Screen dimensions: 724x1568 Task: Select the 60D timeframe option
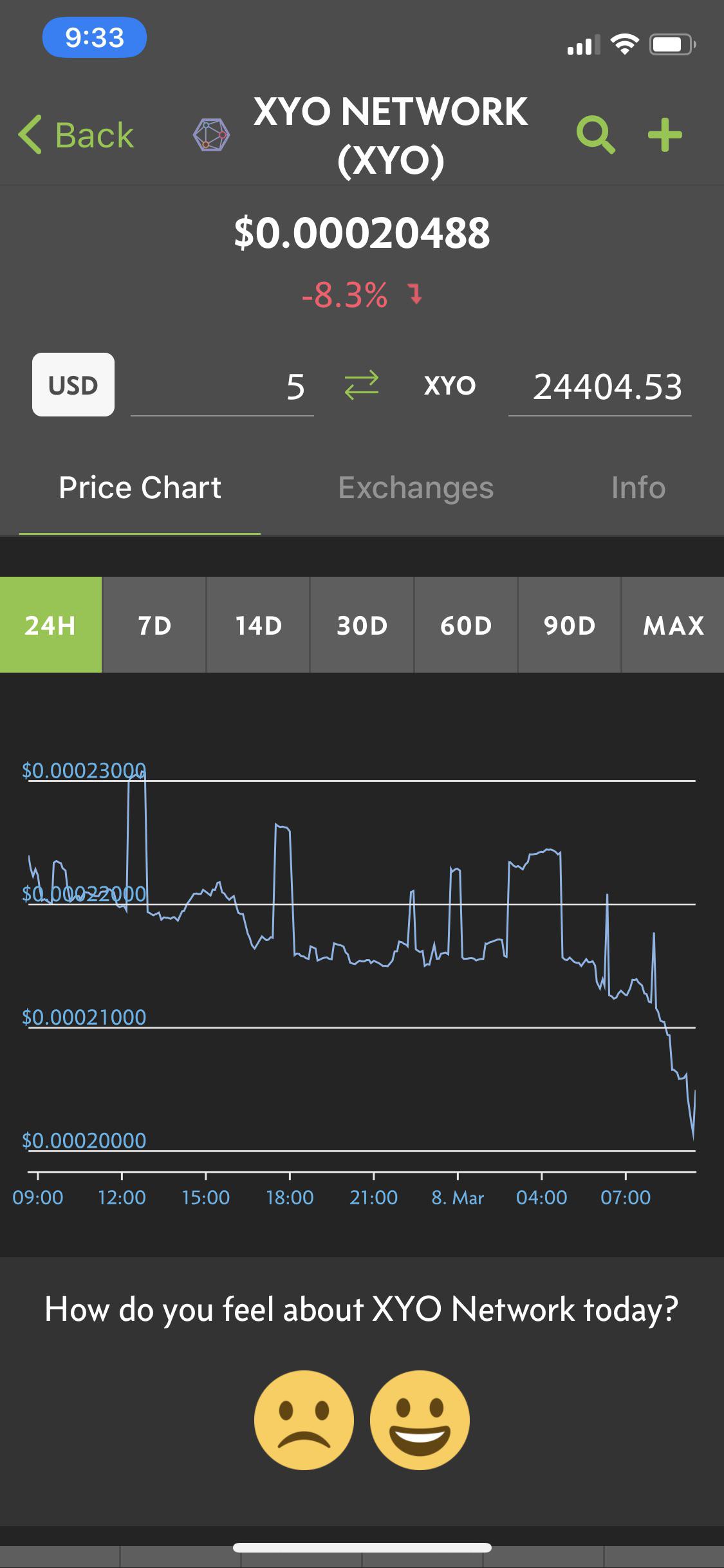465,624
